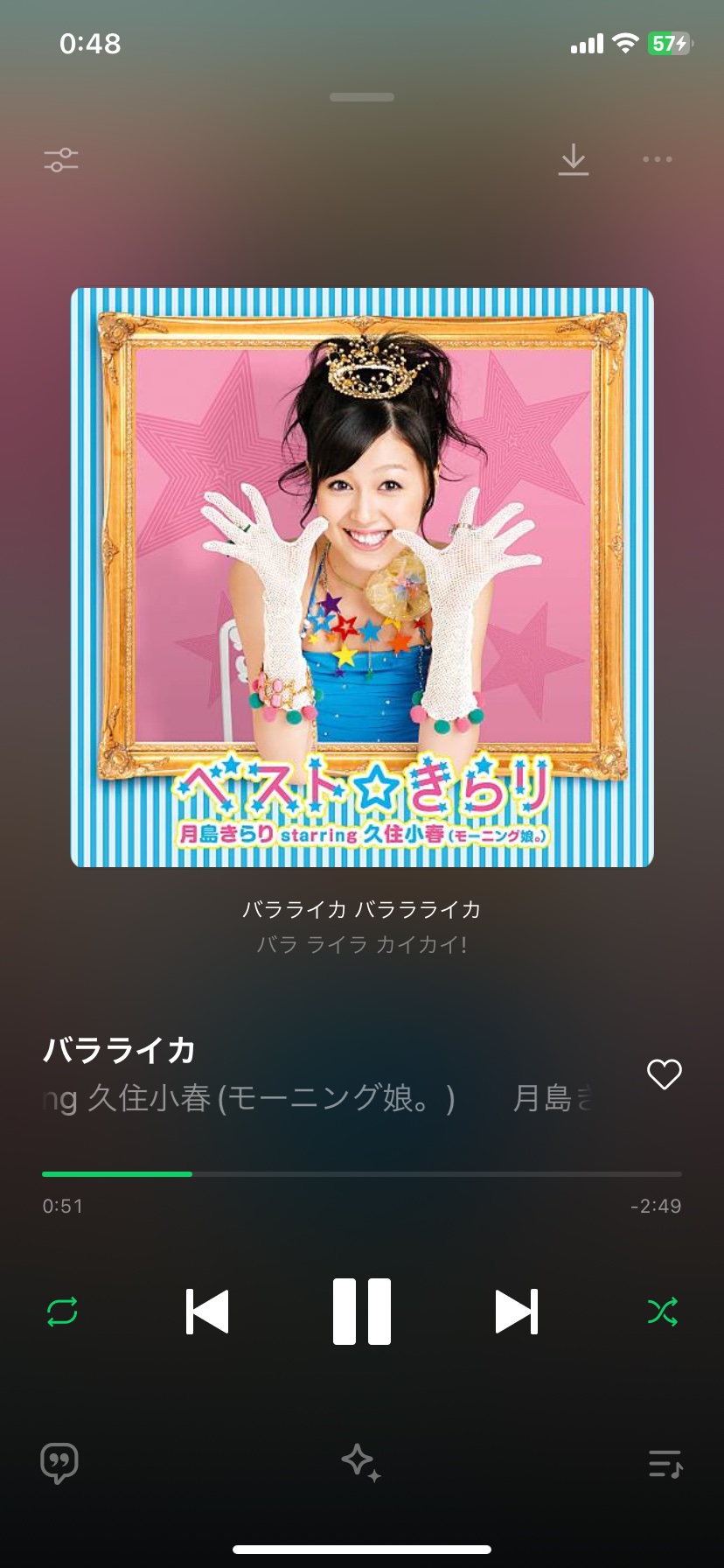The height and width of the screenshot is (1568, 724).
Task: Open artist 久住小春 (モーニング娘。)
Action: (271, 1098)
